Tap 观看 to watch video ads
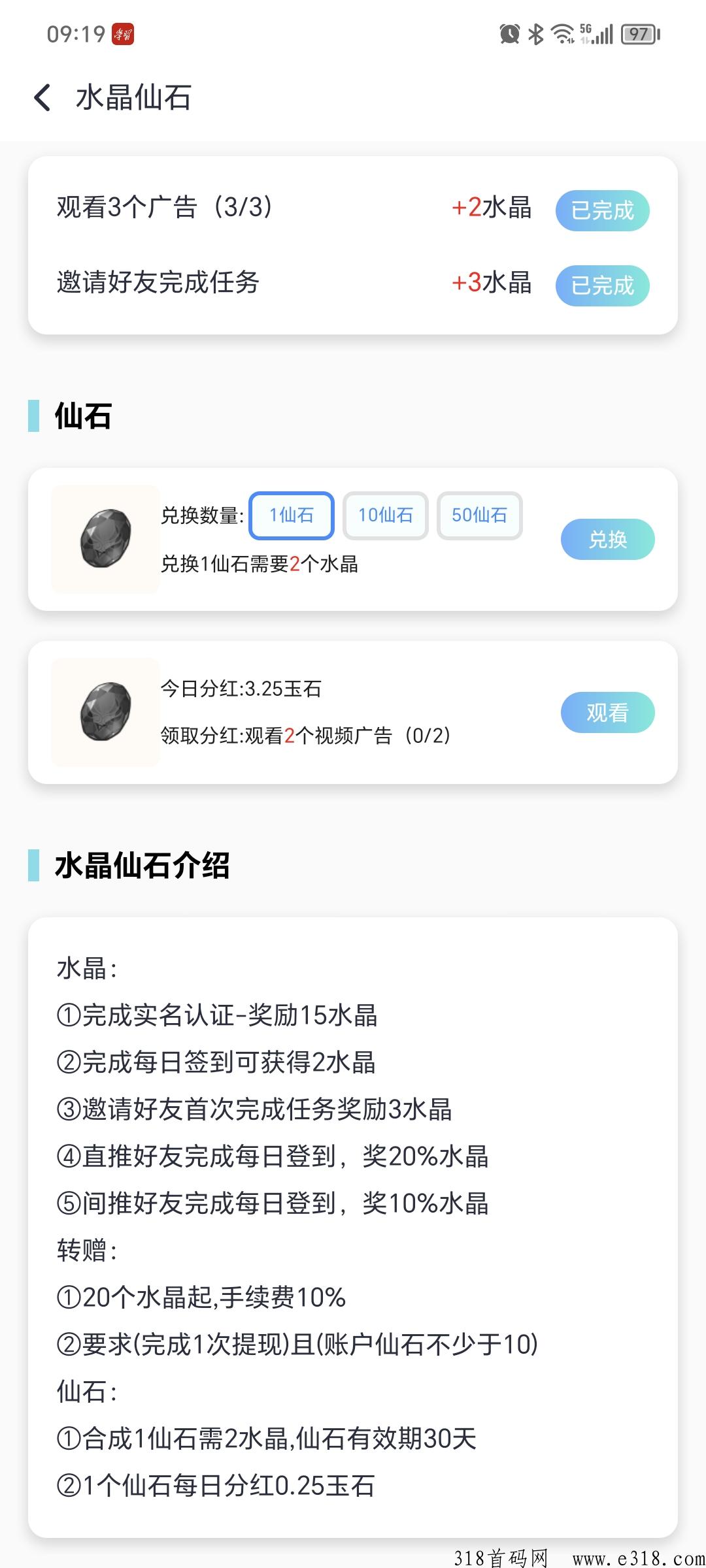The height and width of the screenshot is (1568, 706). (607, 712)
